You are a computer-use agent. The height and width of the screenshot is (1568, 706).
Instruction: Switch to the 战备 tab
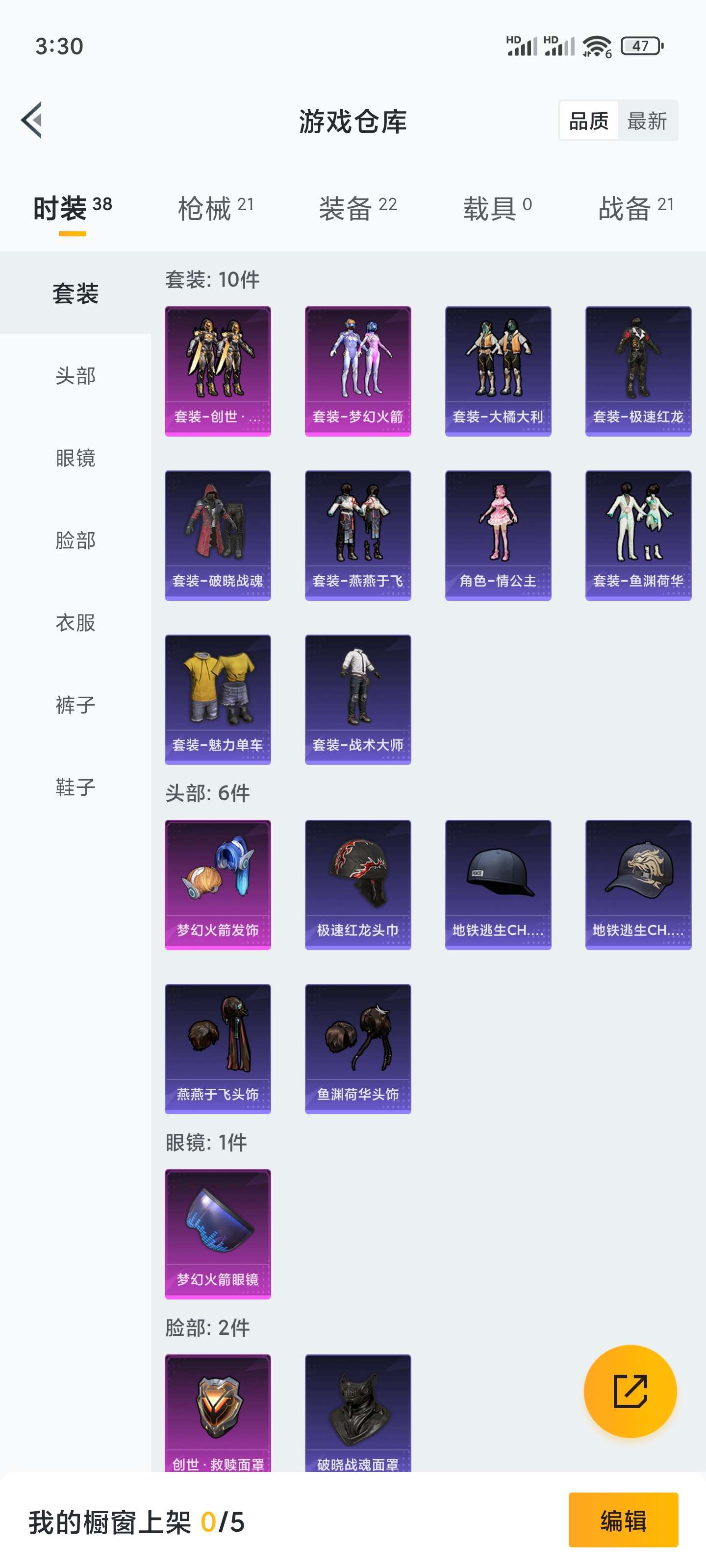(635, 209)
